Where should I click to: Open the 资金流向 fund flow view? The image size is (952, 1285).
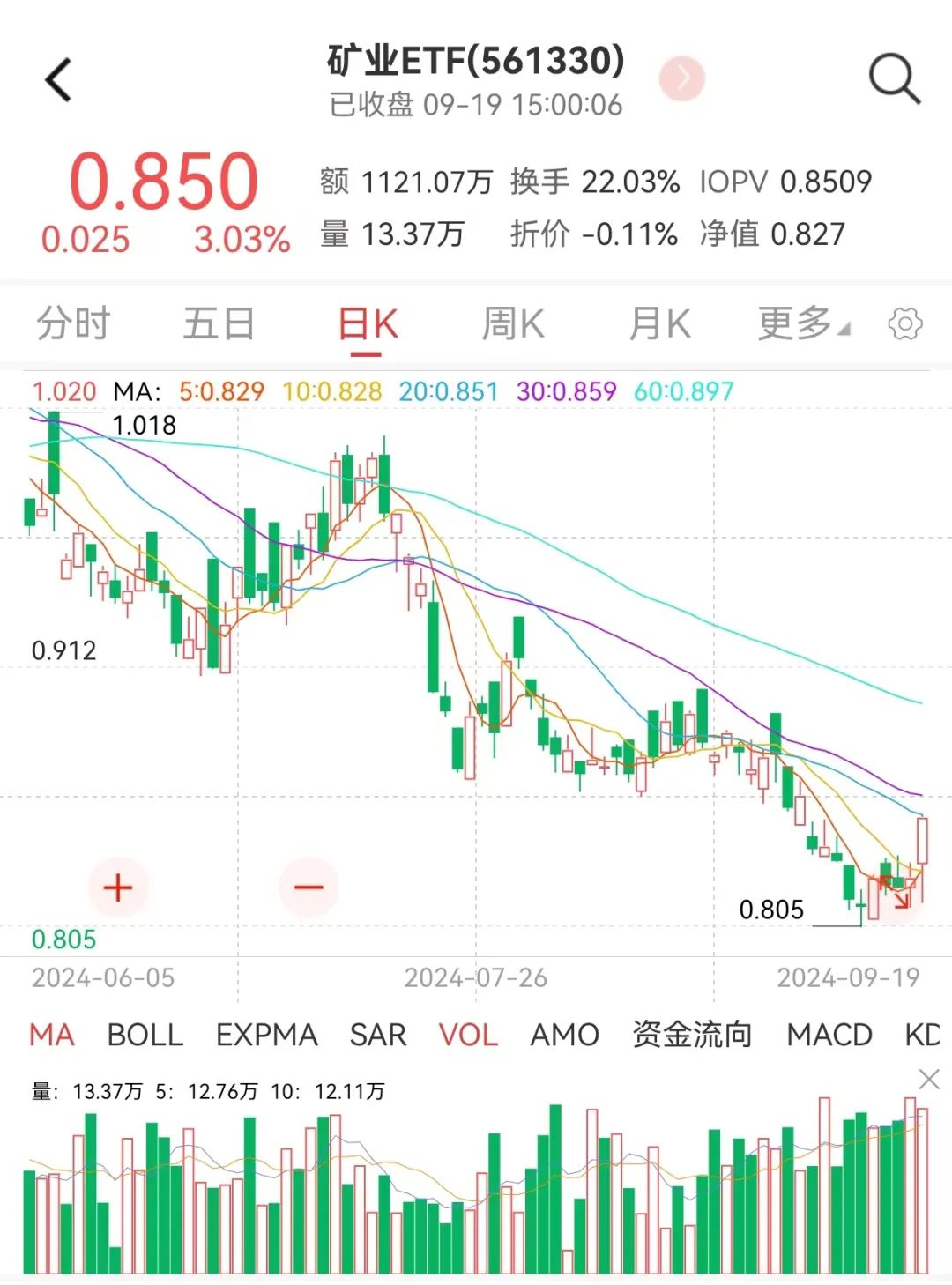[x=693, y=1035]
